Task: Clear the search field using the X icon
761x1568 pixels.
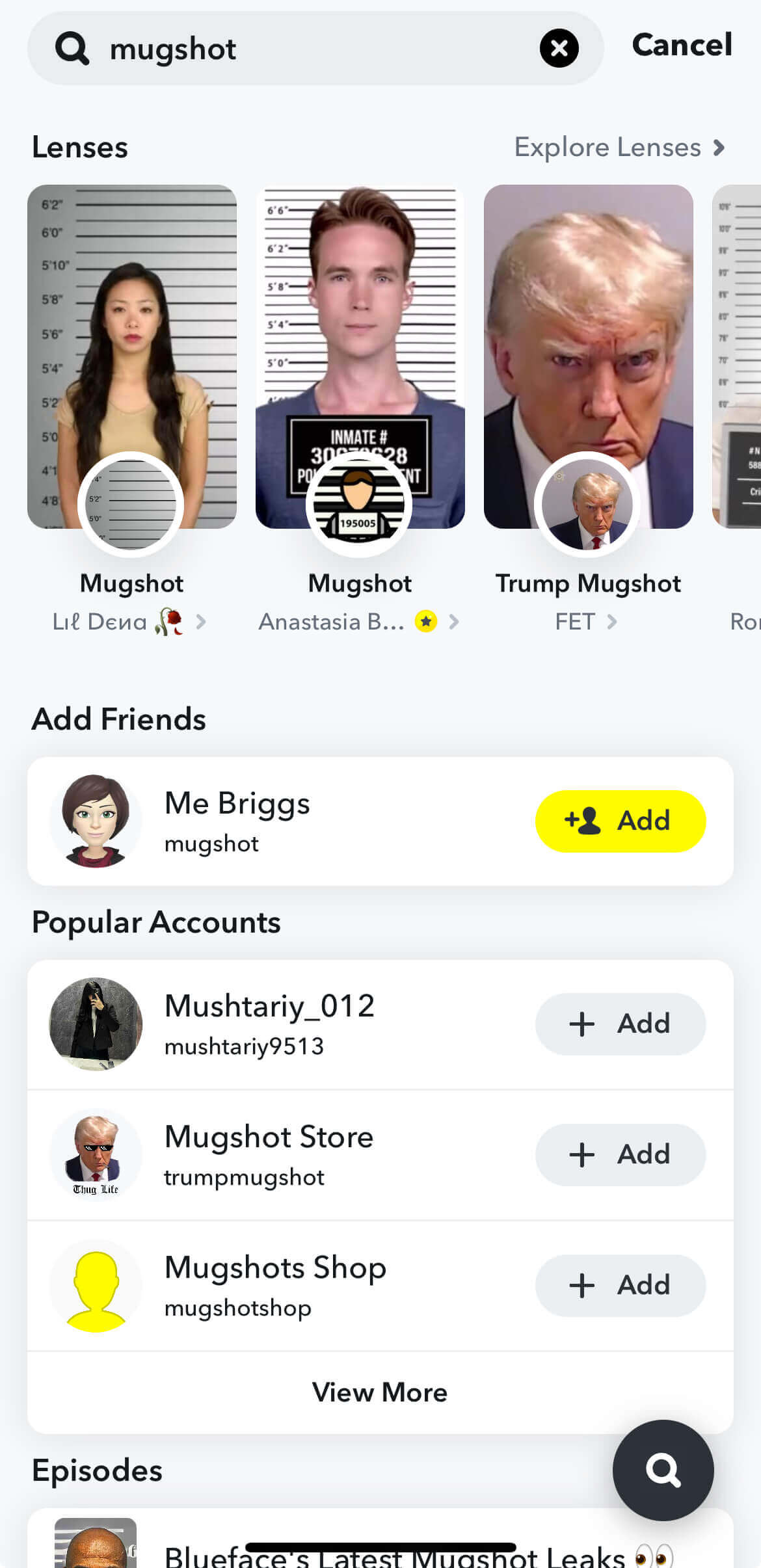Action: pyautogui.click(x=559, y=48)
